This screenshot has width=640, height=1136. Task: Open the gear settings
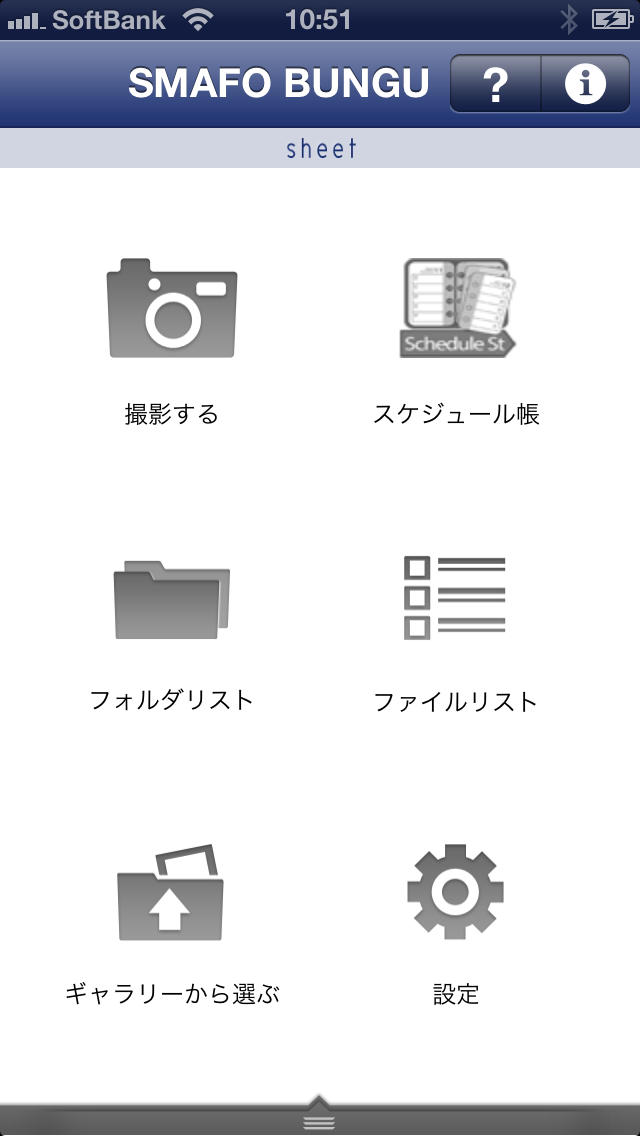[x=455, y=892]
